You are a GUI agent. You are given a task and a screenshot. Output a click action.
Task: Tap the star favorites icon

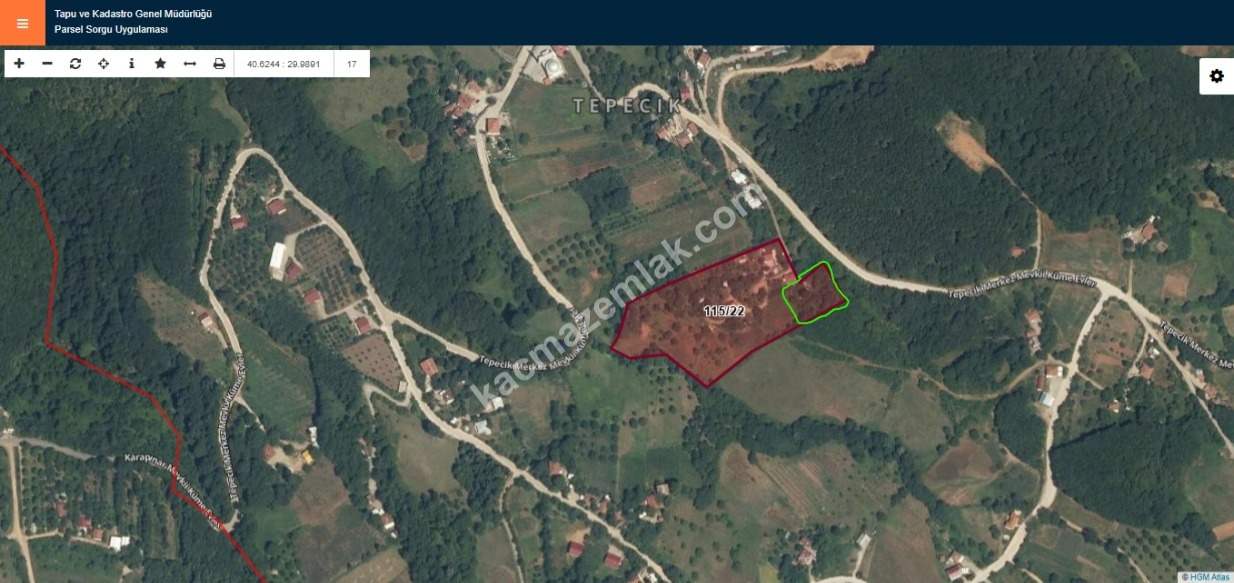160,64
